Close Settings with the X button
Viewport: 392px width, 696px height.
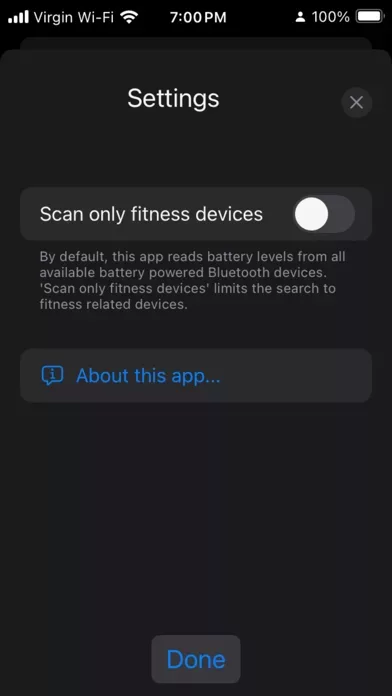pyautogui.click(x=356, y=103)
